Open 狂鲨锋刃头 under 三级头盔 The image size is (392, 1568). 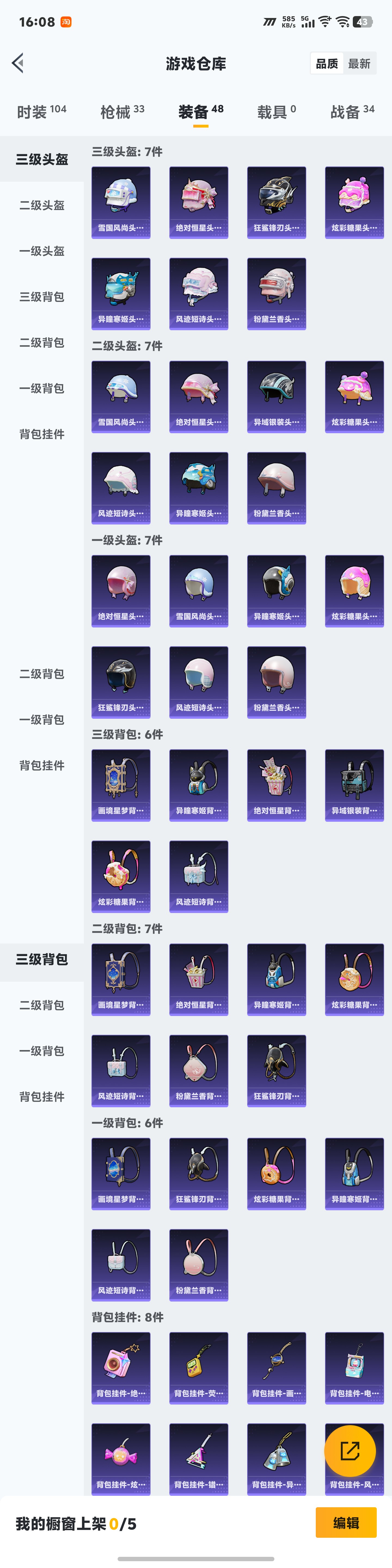coord(277,203)
